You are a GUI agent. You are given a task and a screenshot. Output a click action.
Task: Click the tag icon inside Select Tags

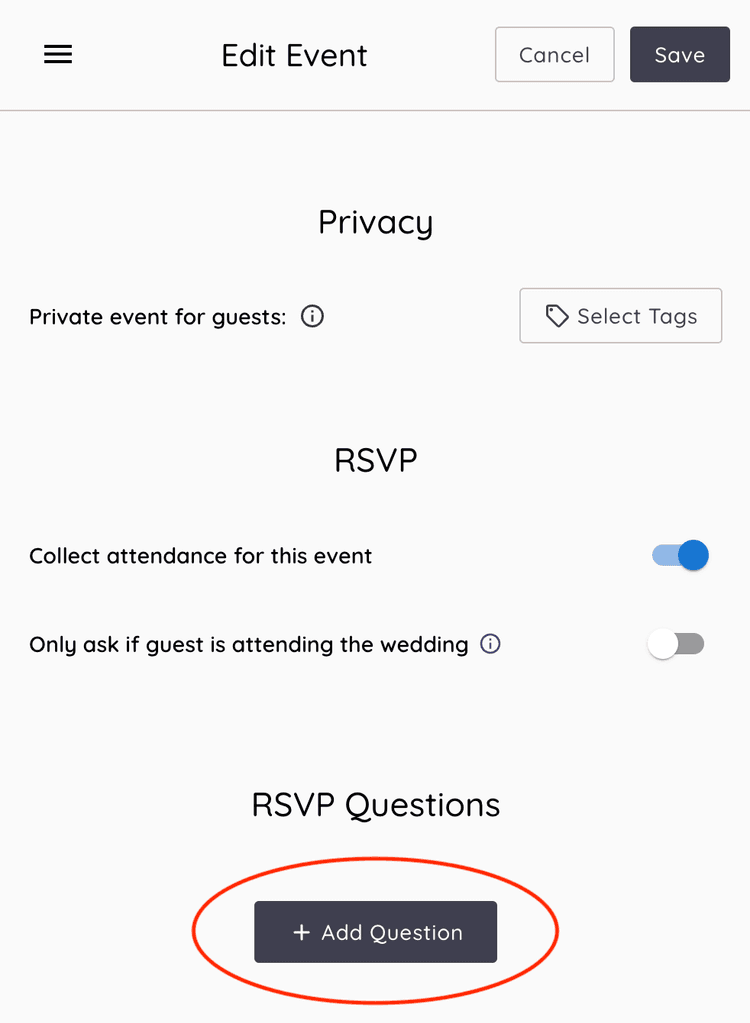pyautogui.click(x=555, y=315)
